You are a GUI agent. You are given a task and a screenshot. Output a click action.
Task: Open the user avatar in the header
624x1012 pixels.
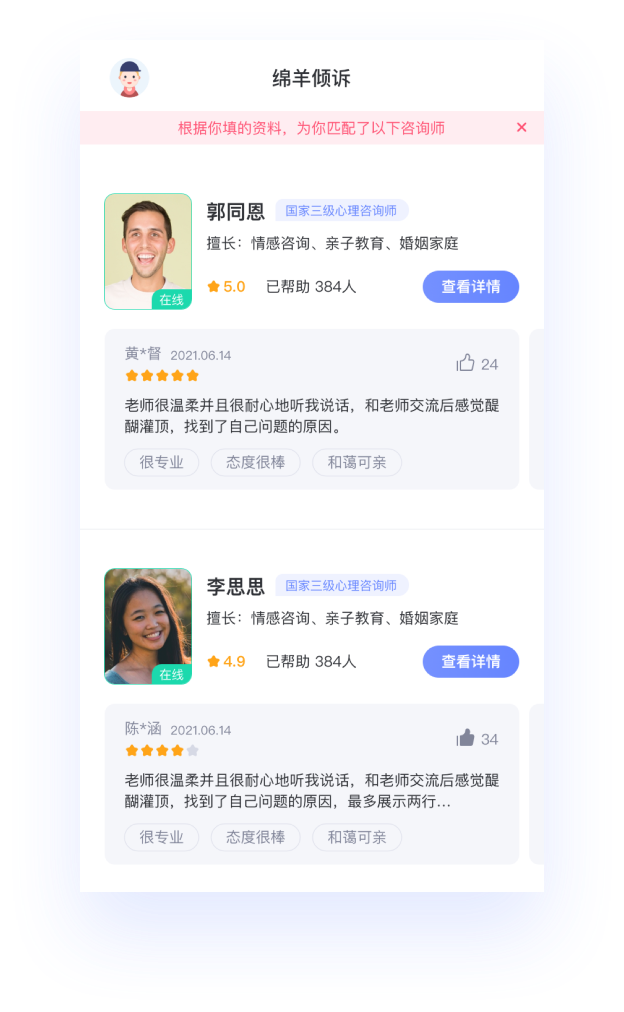[x=129, y=78]
